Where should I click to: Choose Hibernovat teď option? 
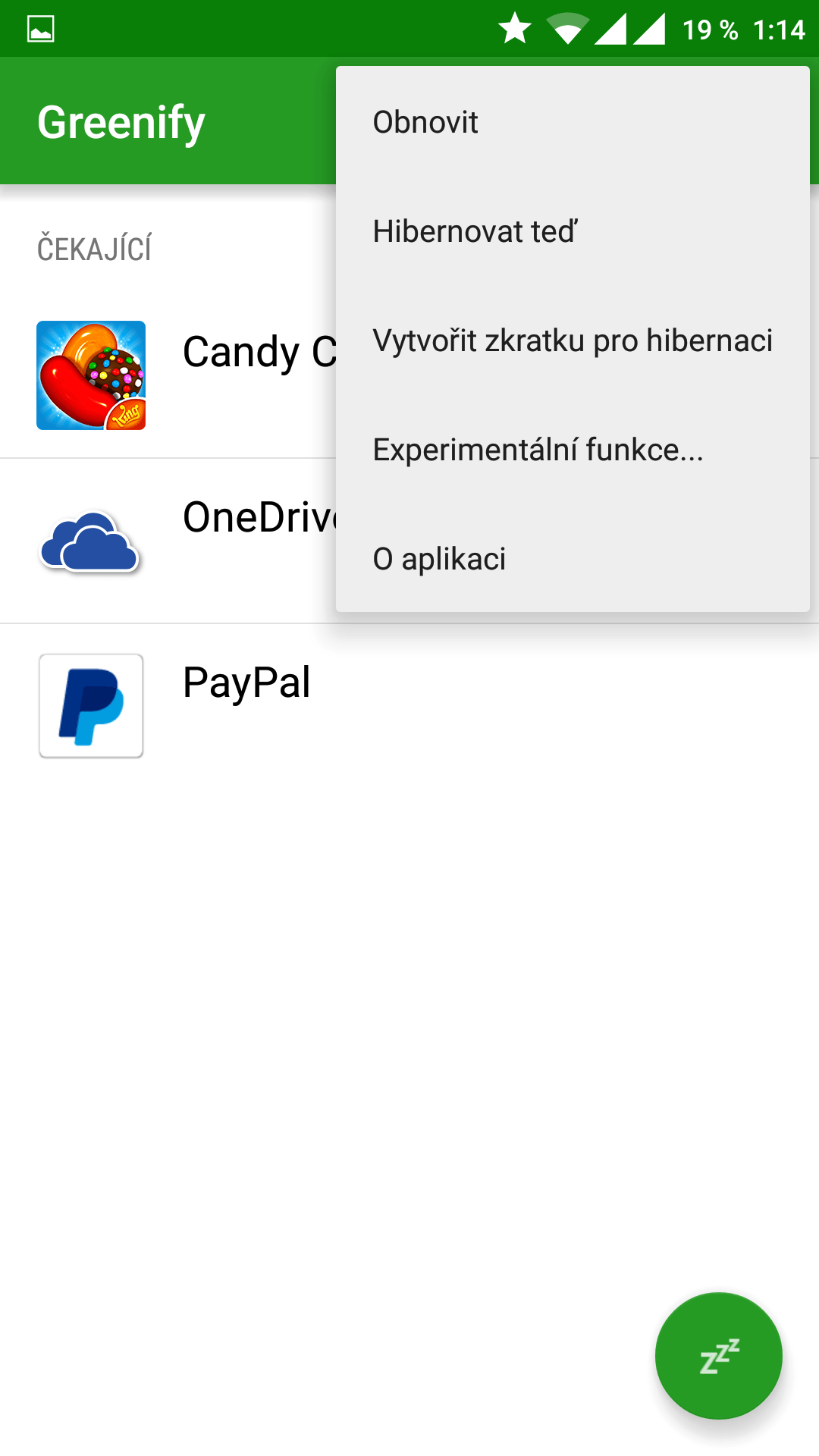475,231
